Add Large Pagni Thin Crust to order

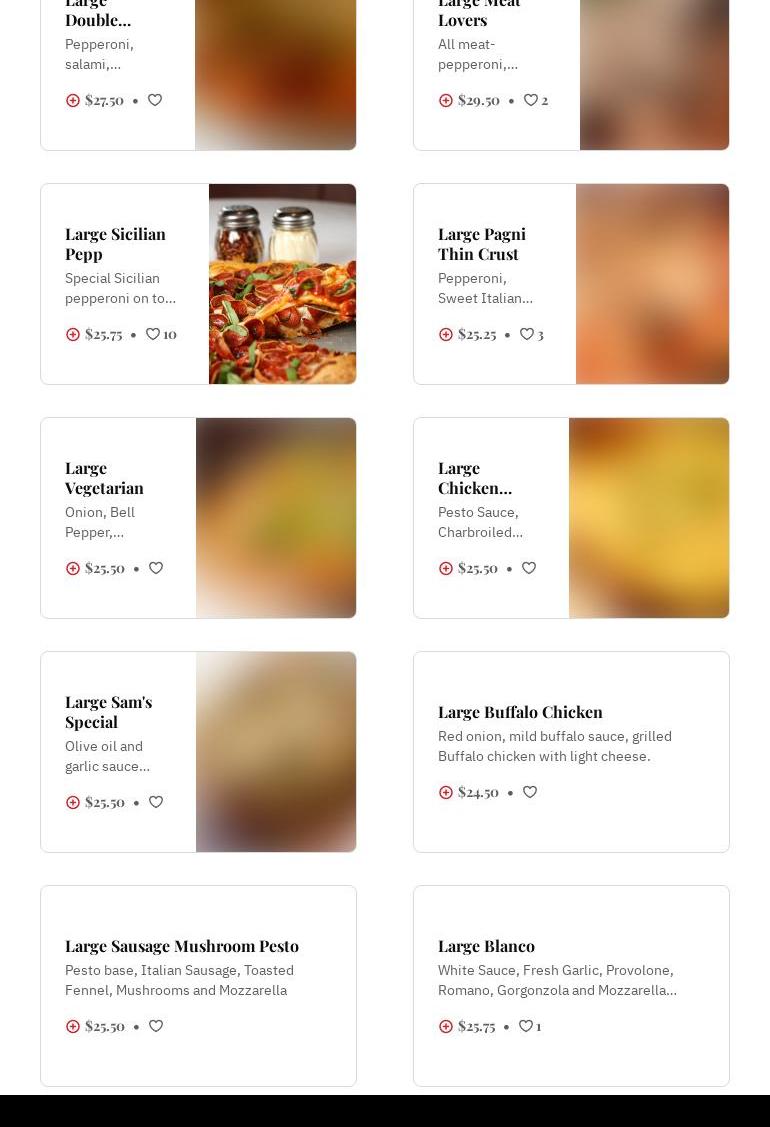click(x=446, y=334)
